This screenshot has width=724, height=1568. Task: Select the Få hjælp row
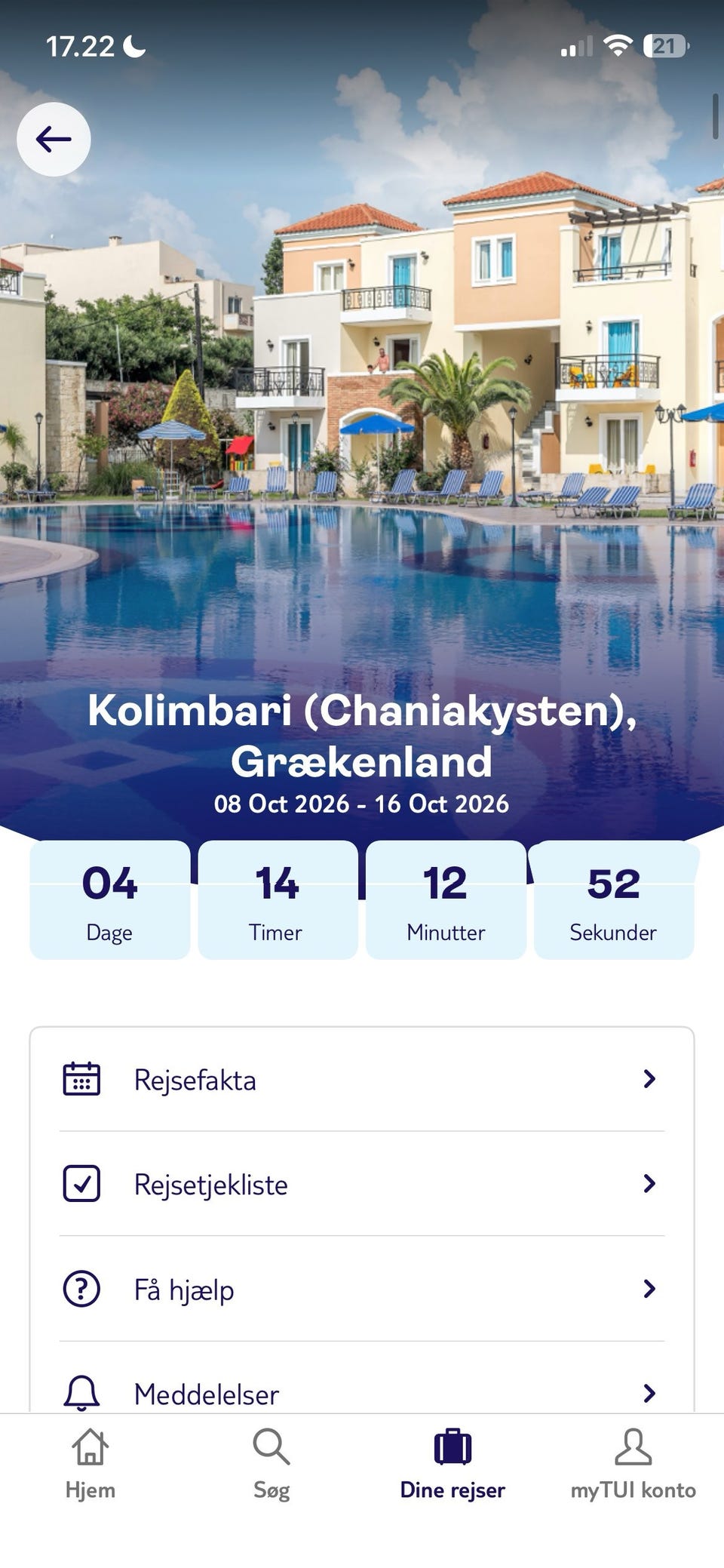[x=362, y=1289]
